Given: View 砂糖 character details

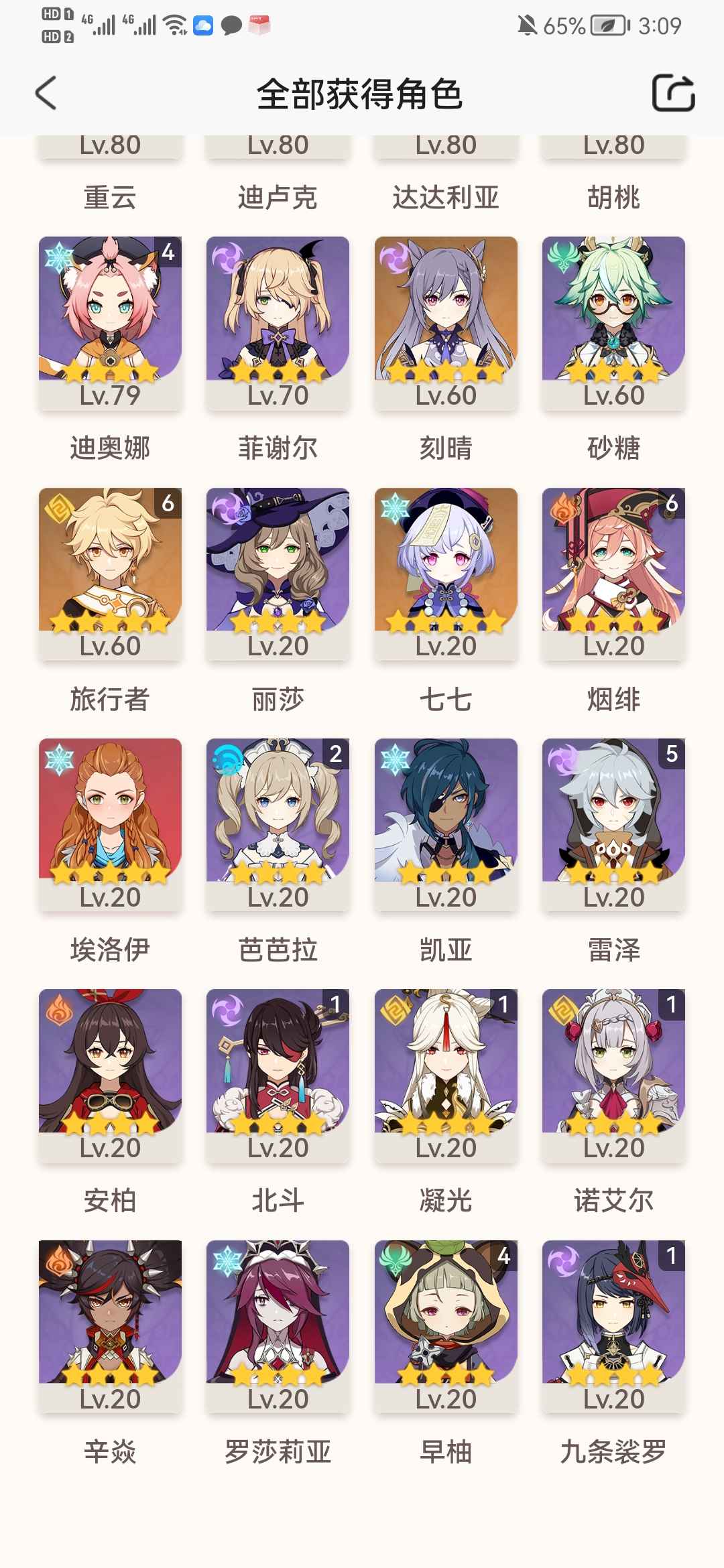Looking at the screenshot, I should (x=613, y=322).
